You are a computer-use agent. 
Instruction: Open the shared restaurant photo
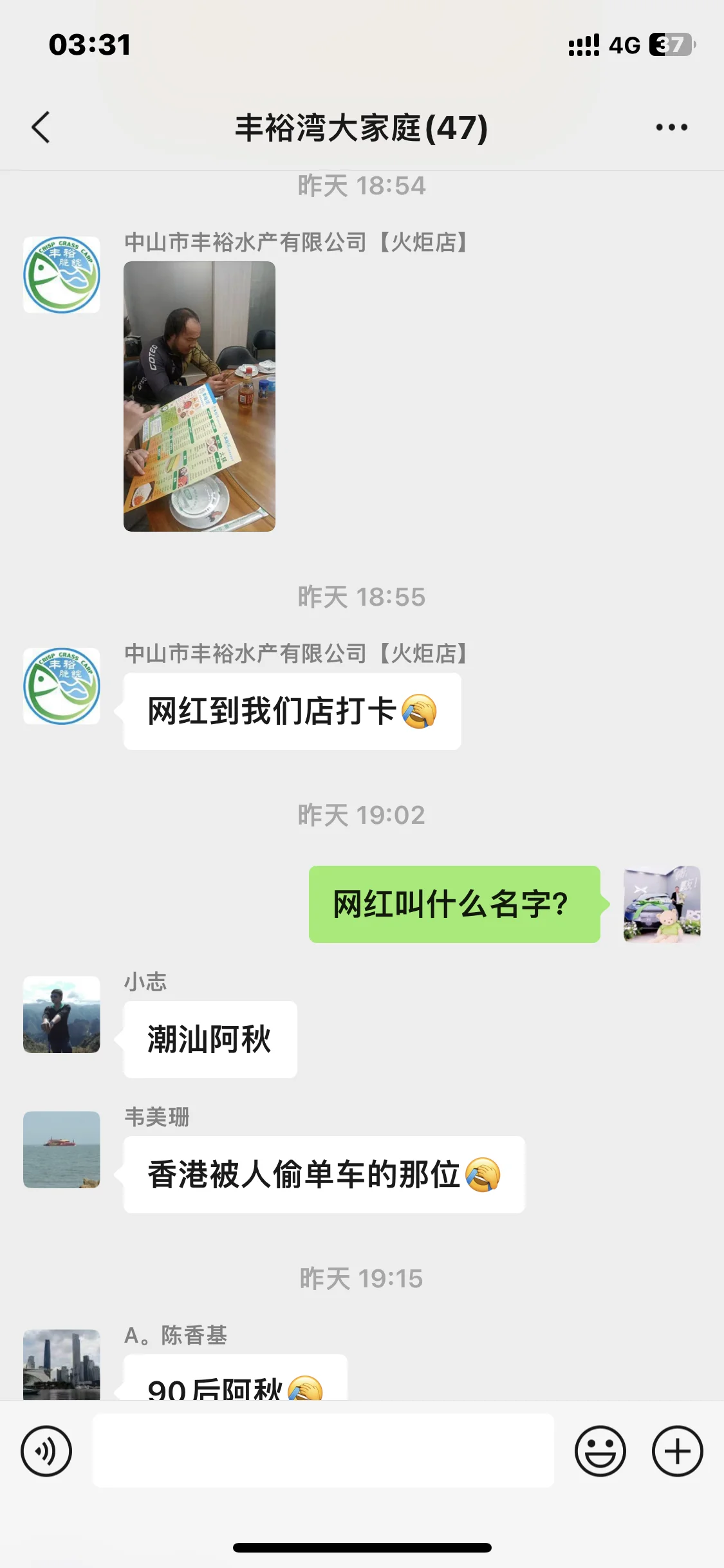point(200,396)
